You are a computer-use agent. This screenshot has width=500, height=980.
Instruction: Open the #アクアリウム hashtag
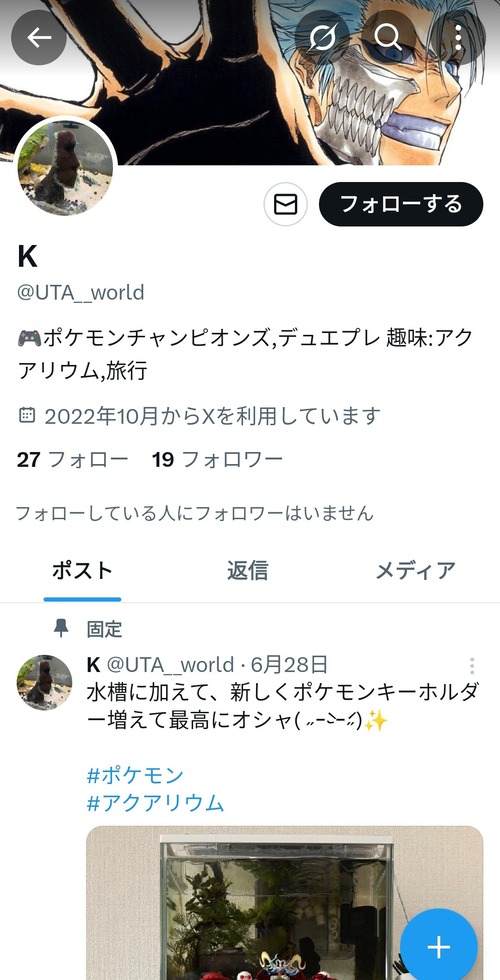coord(155,803)
